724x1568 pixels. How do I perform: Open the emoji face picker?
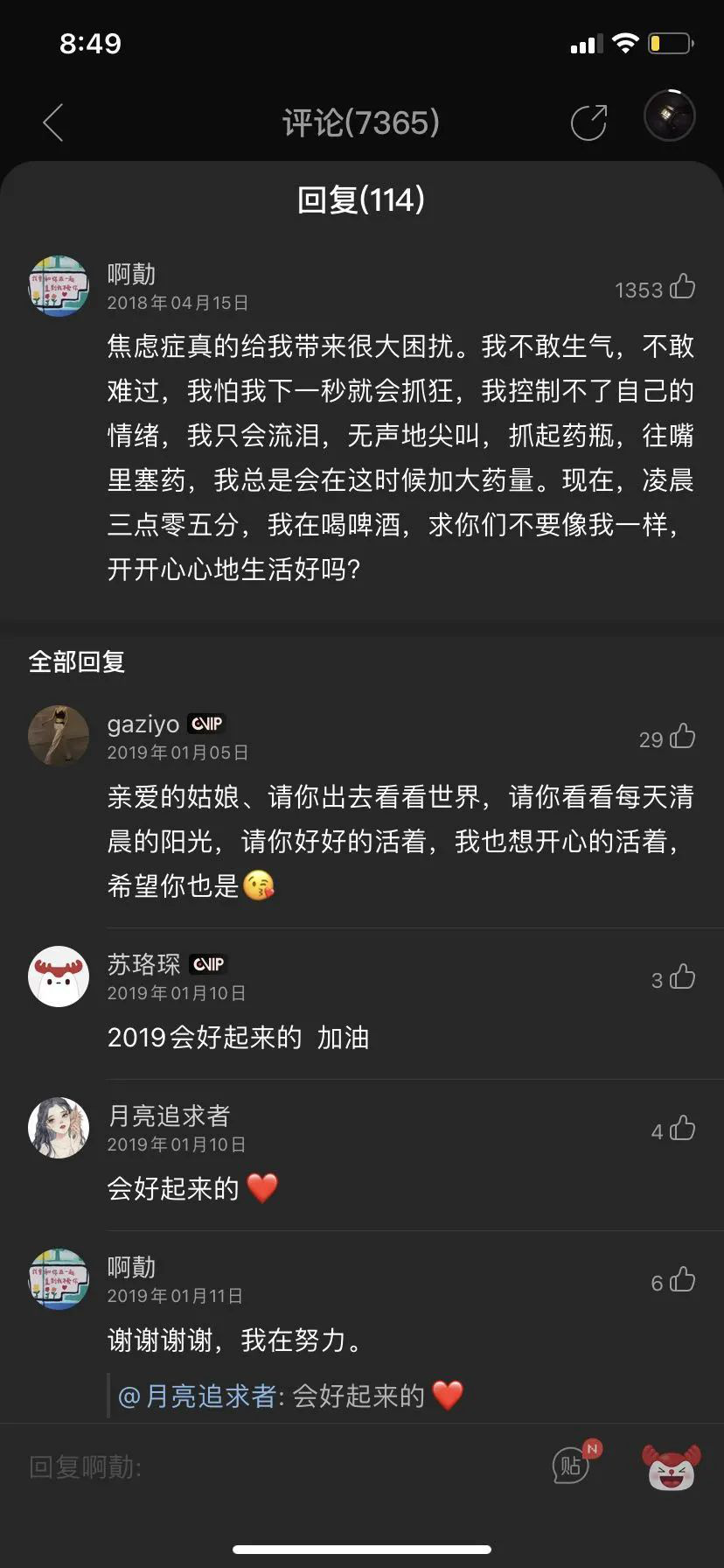pyautogui.click(x=671, y=1467)
